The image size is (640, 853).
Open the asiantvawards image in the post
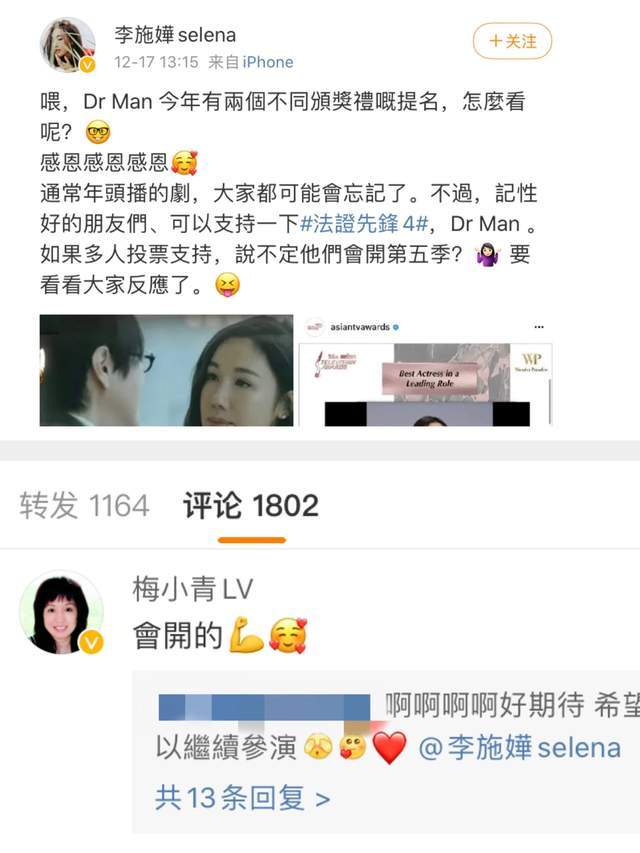[426, 370]
